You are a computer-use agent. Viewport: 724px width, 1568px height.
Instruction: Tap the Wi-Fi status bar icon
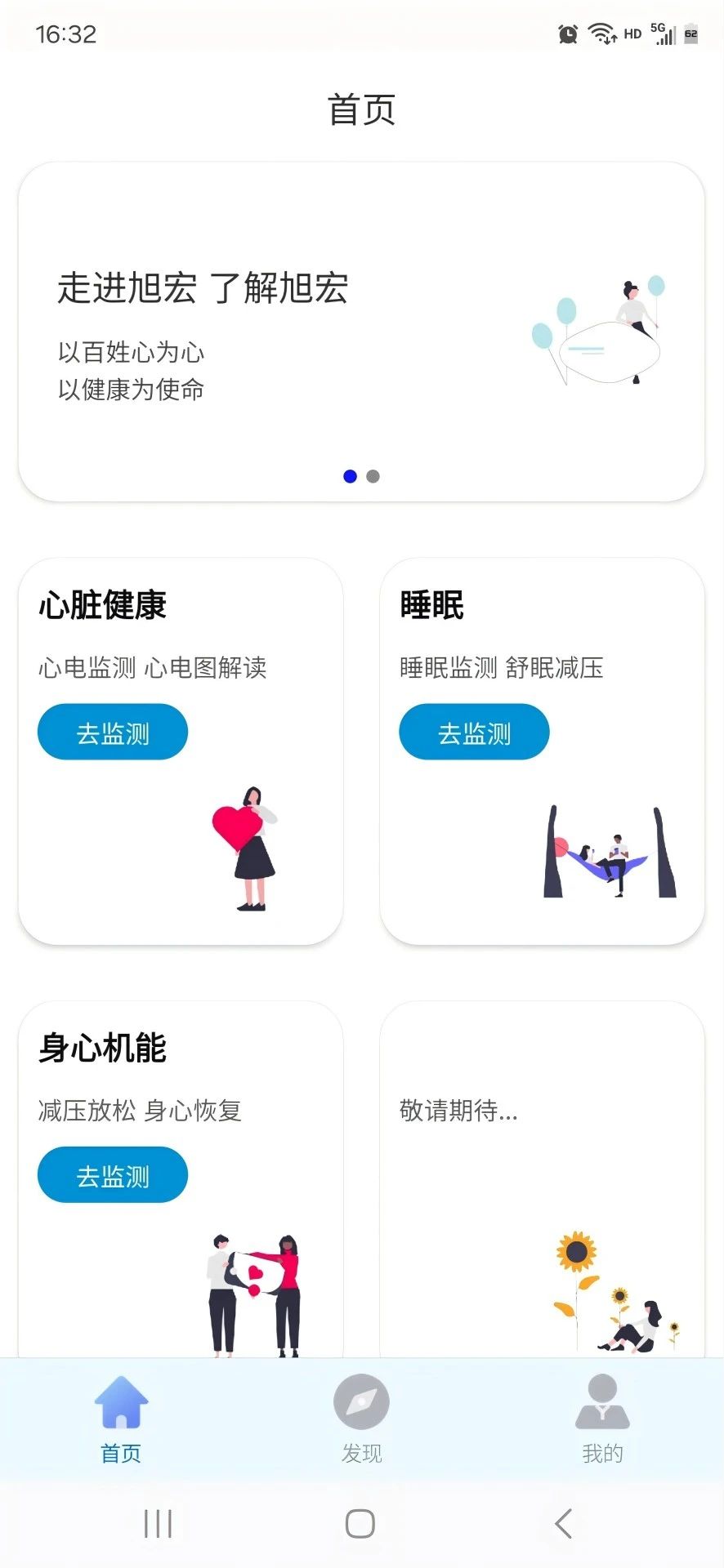click(x=601, y=34)
